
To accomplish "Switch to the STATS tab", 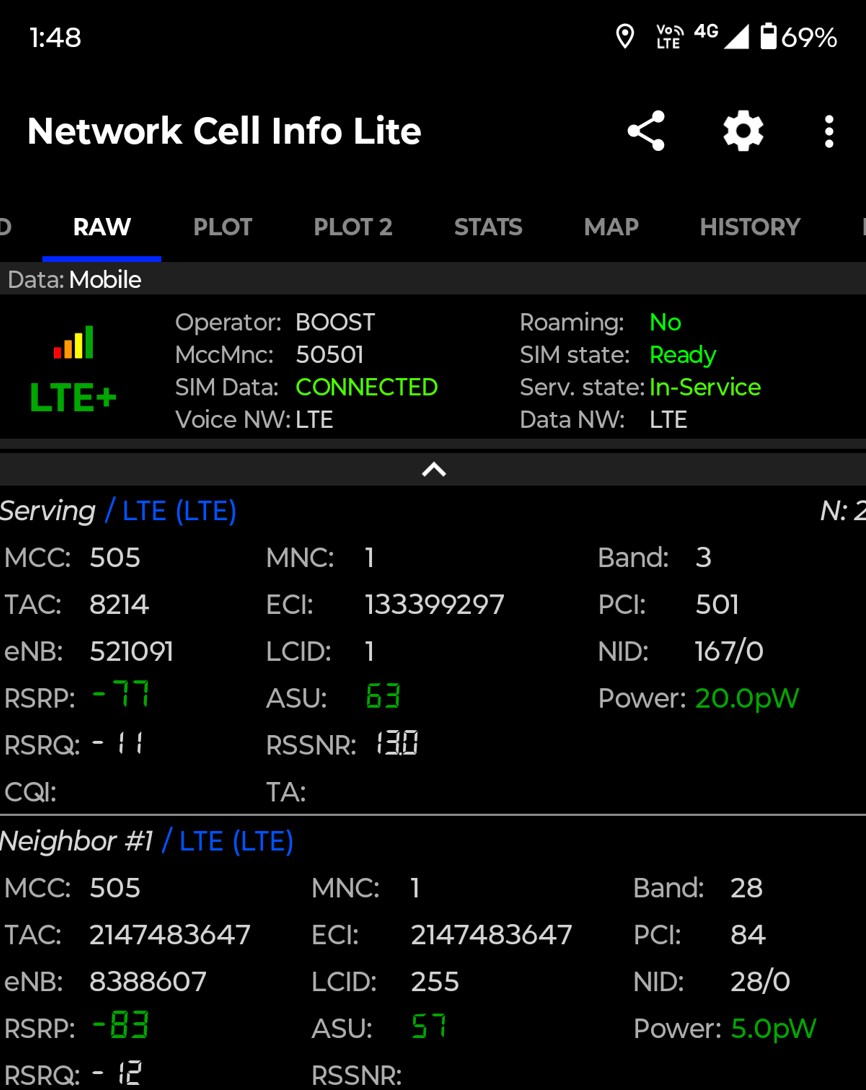I will [488, 227].
